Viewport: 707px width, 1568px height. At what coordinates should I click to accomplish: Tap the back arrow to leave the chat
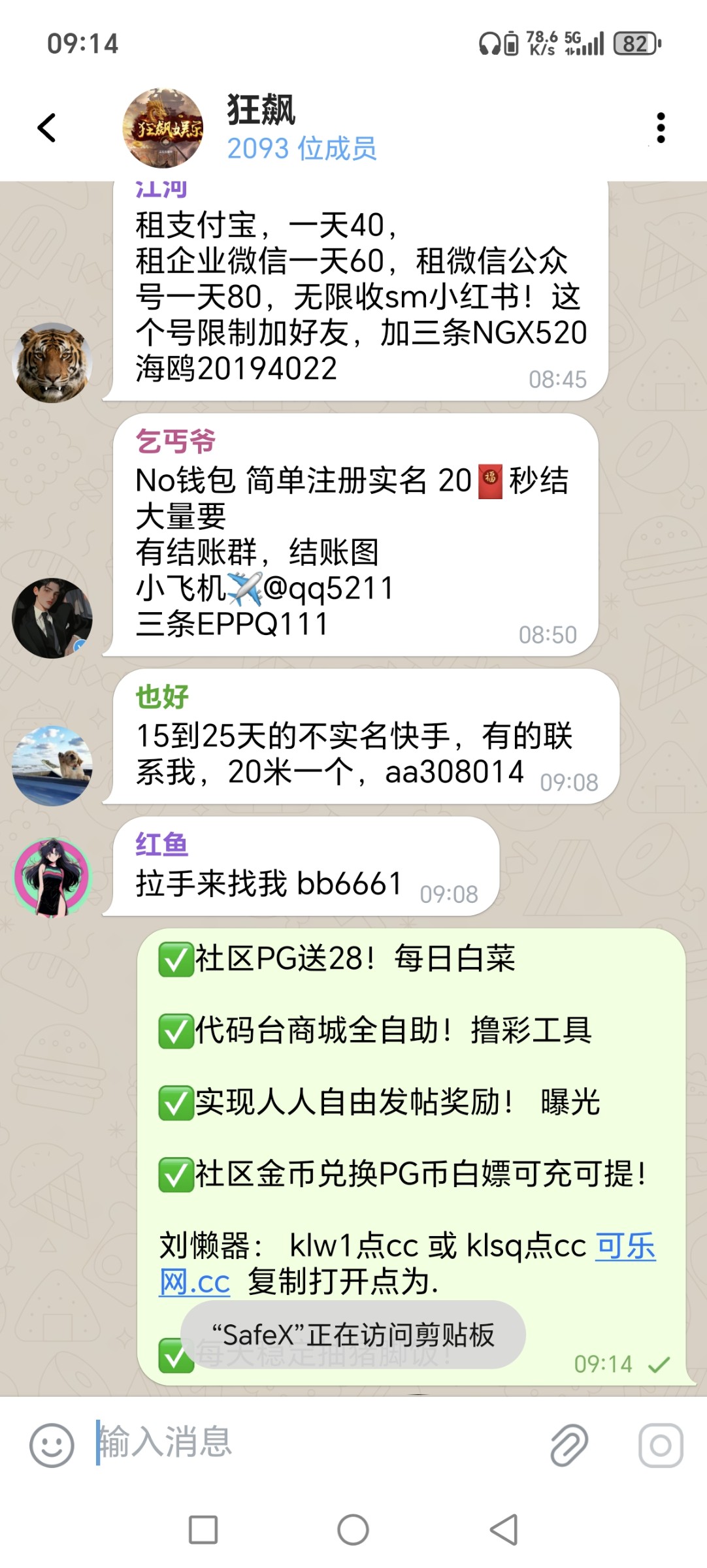[44, 128]
